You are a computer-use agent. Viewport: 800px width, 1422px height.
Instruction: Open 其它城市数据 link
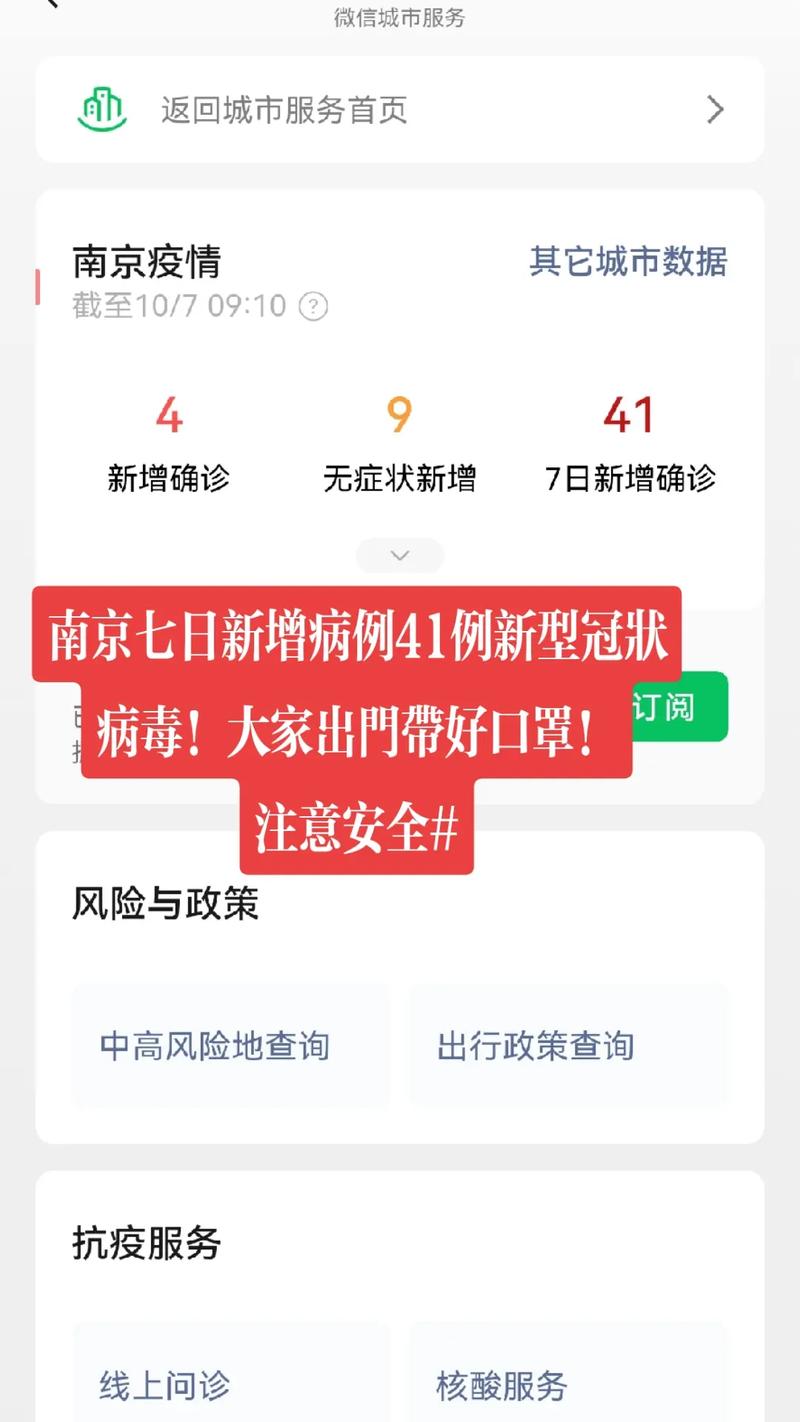(x=628, y=262)
